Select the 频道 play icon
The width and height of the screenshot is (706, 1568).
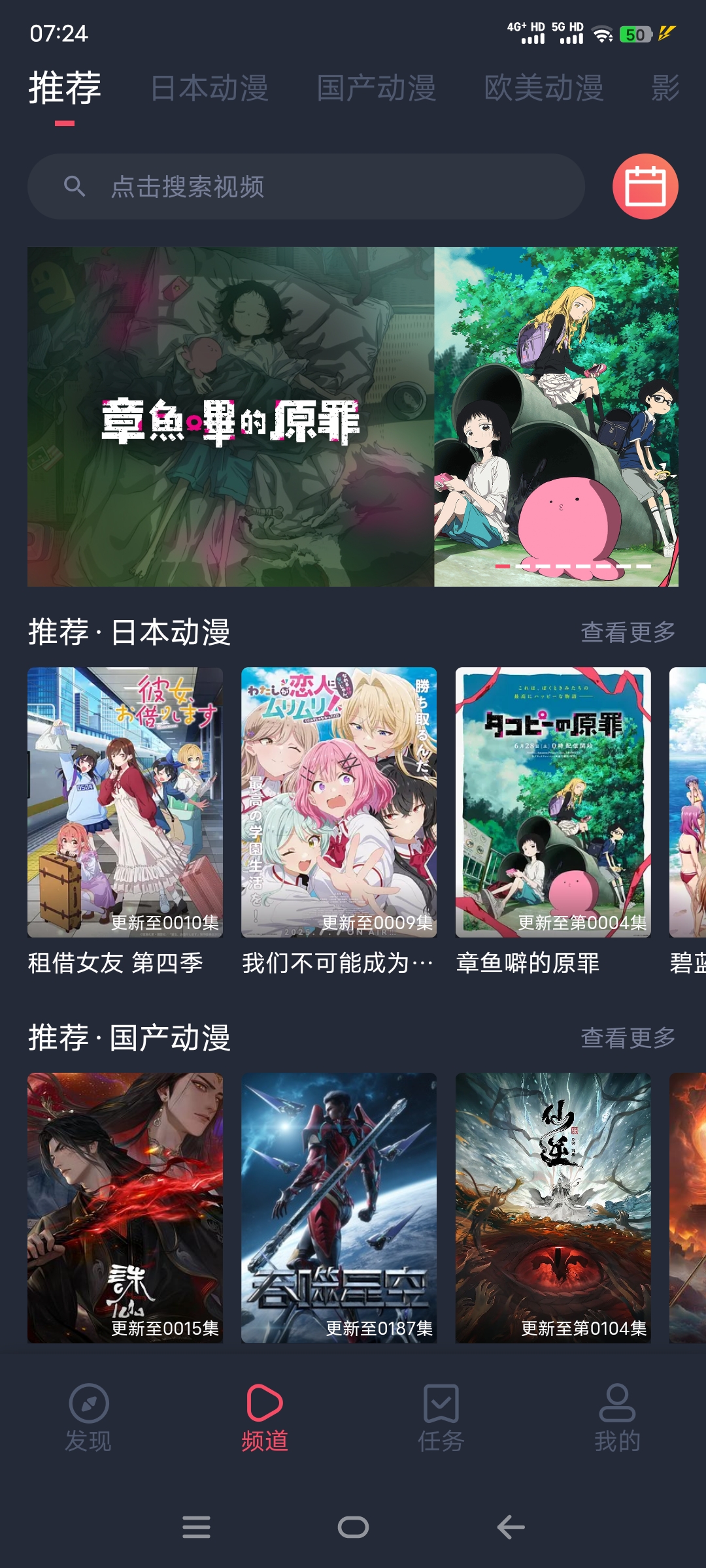pyautogui.click(x=265, y=1401)
